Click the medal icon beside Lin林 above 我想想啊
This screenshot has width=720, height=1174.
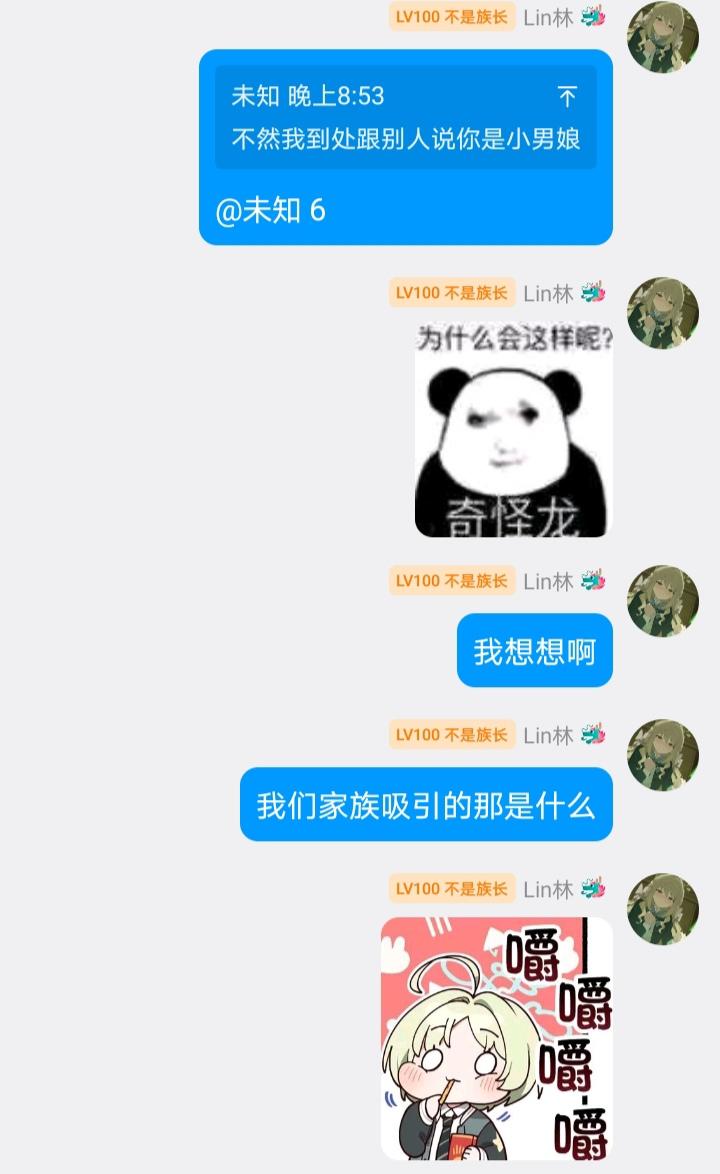click(x=593, y=580)
